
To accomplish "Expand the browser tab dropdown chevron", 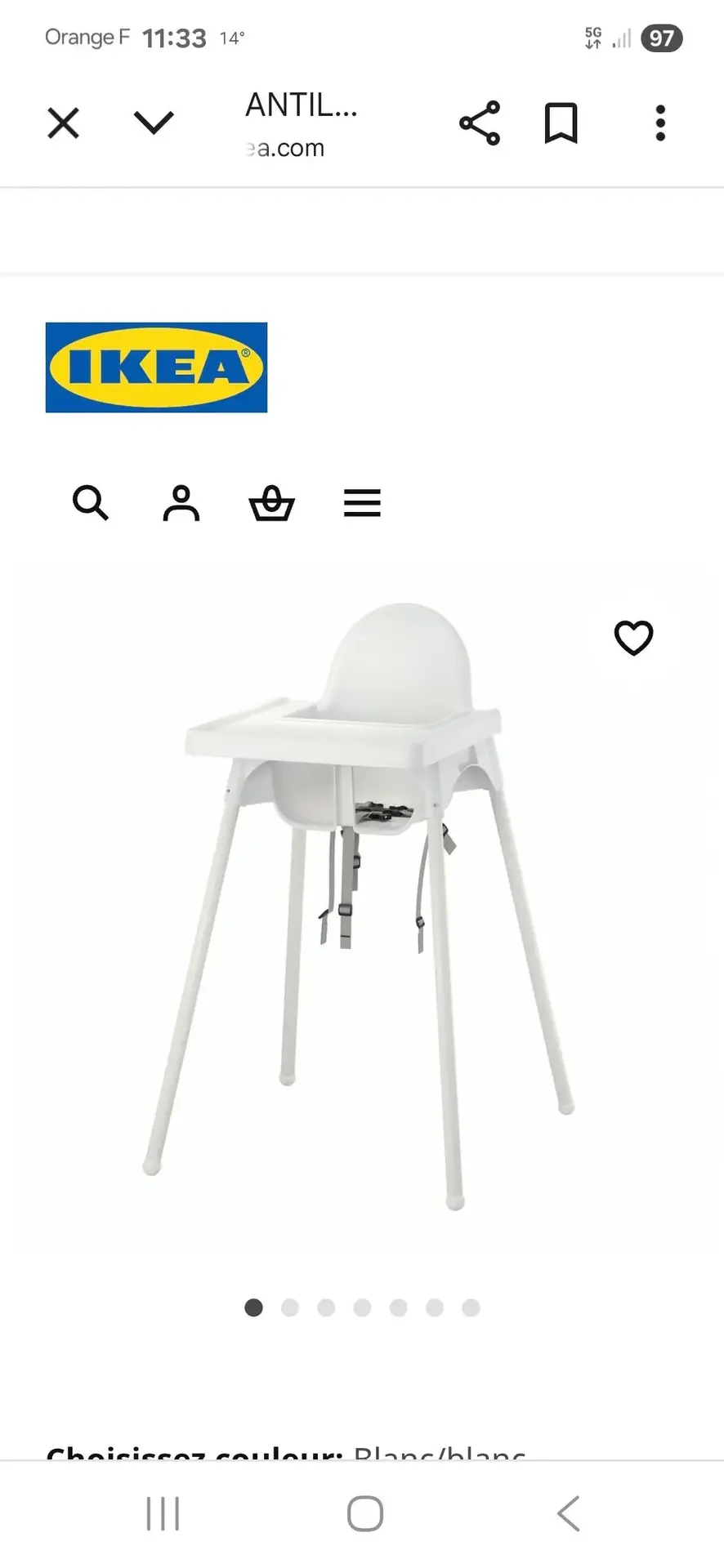I will point(154,122).
